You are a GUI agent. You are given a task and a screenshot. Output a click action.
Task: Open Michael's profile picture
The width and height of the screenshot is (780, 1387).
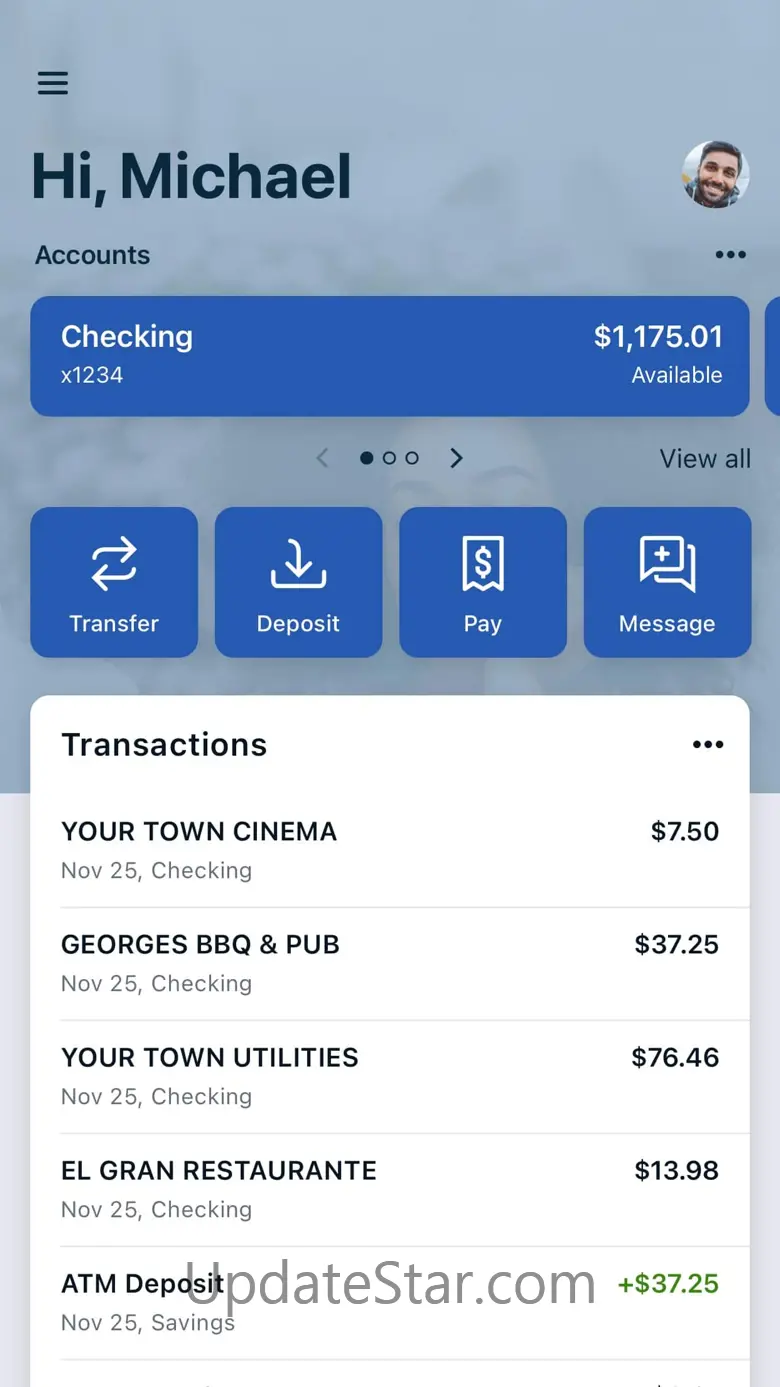pyautogui.click(x=716, y=174)
